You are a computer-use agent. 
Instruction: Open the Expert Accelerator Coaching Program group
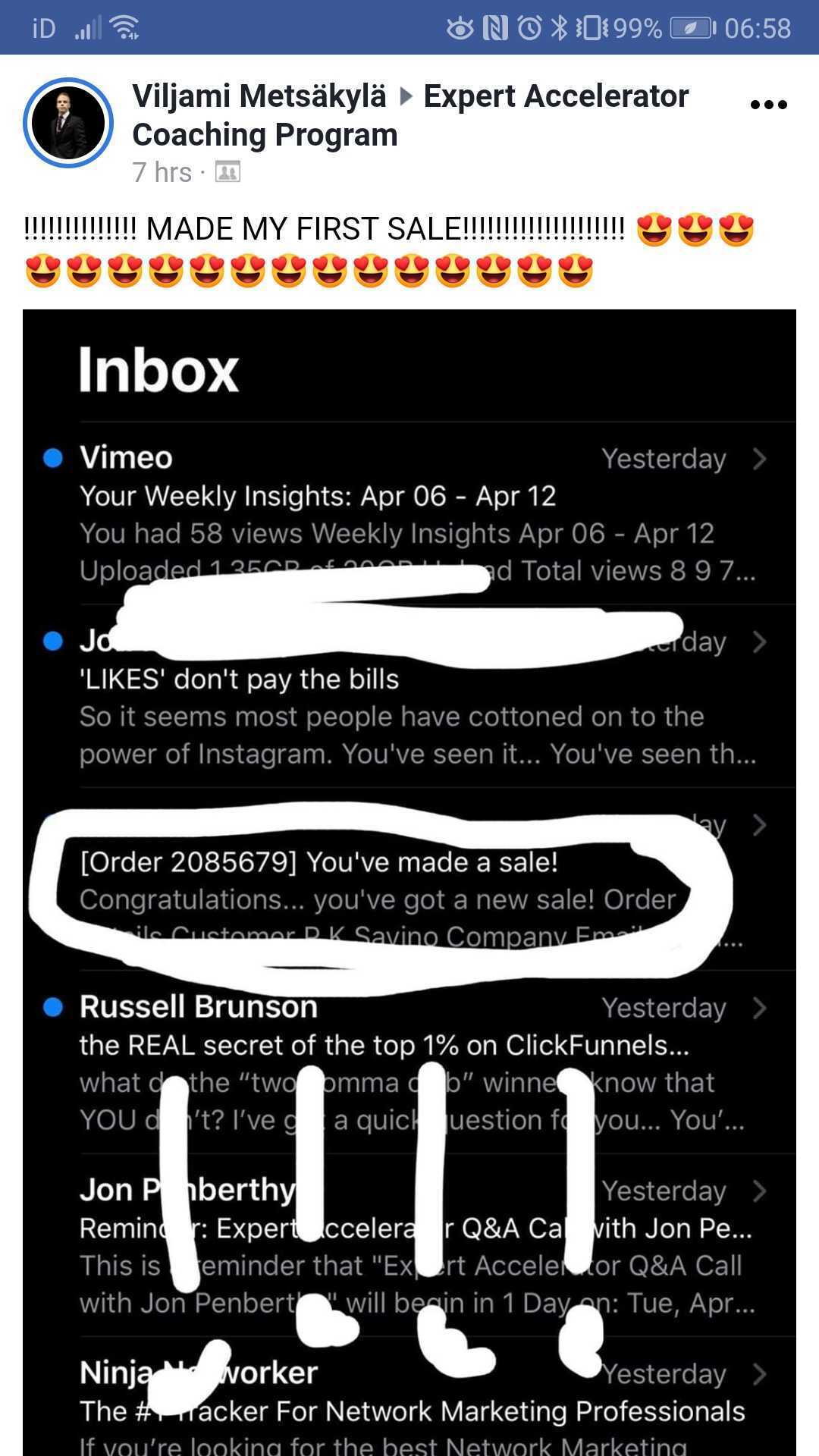click(x=410, y=115)
